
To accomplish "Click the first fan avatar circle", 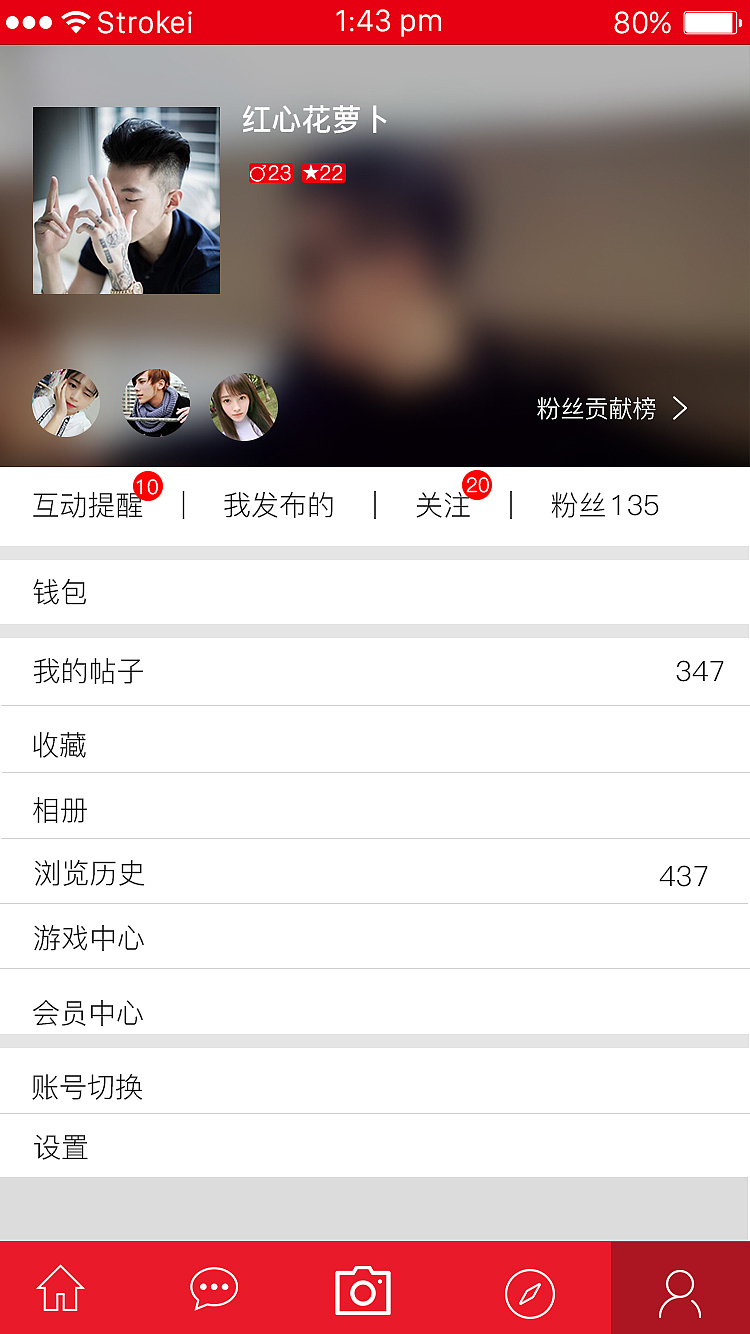I will [65, 403].
